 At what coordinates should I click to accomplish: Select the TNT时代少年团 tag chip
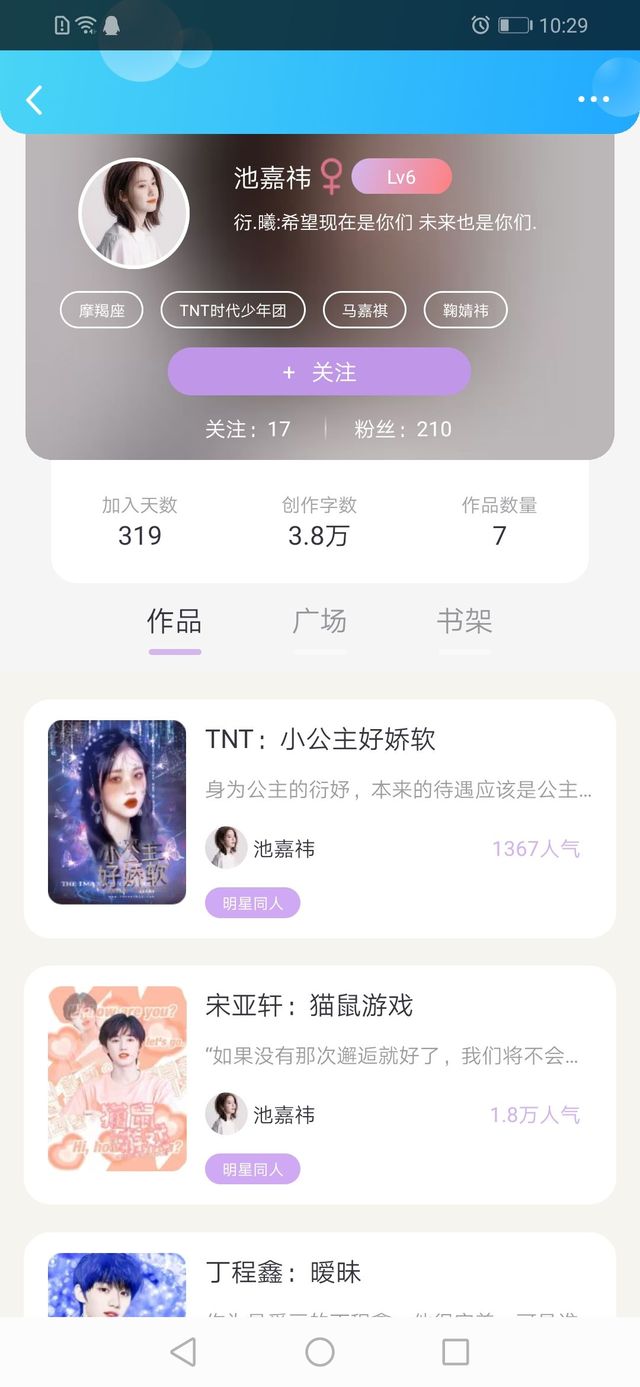(x=233, y=311)
